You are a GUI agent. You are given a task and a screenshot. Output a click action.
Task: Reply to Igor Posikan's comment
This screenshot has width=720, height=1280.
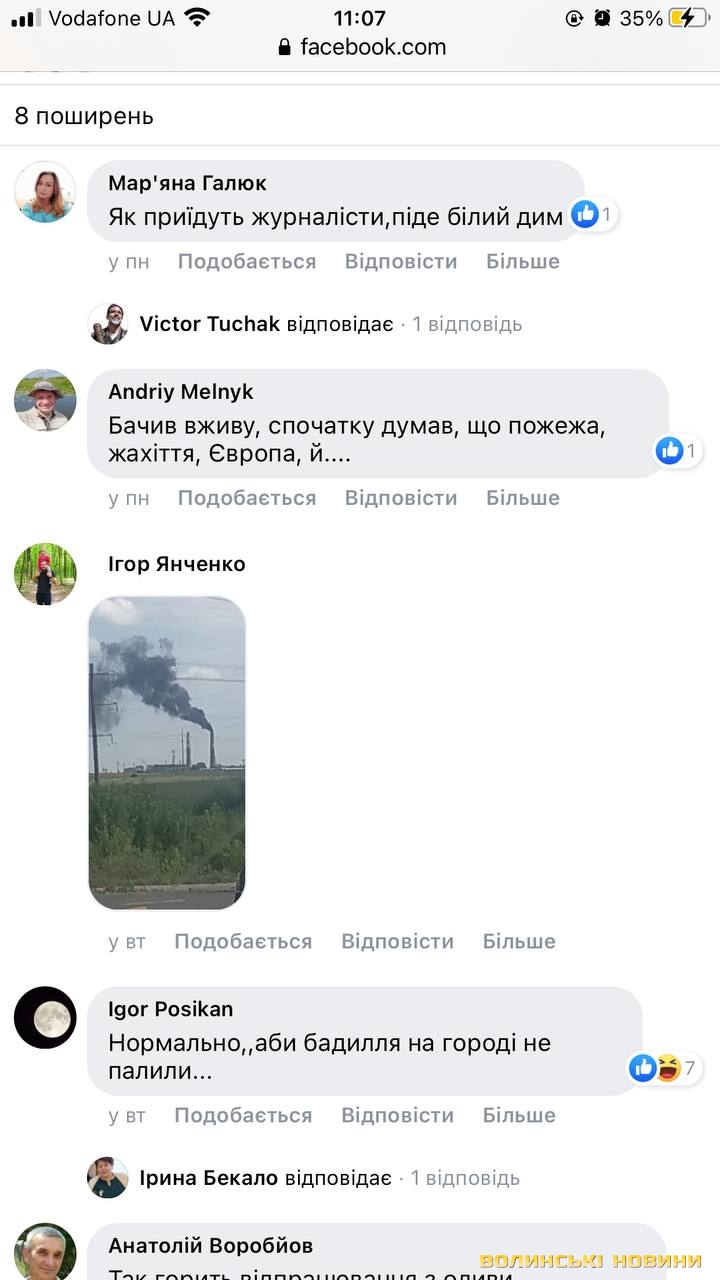397,1115
